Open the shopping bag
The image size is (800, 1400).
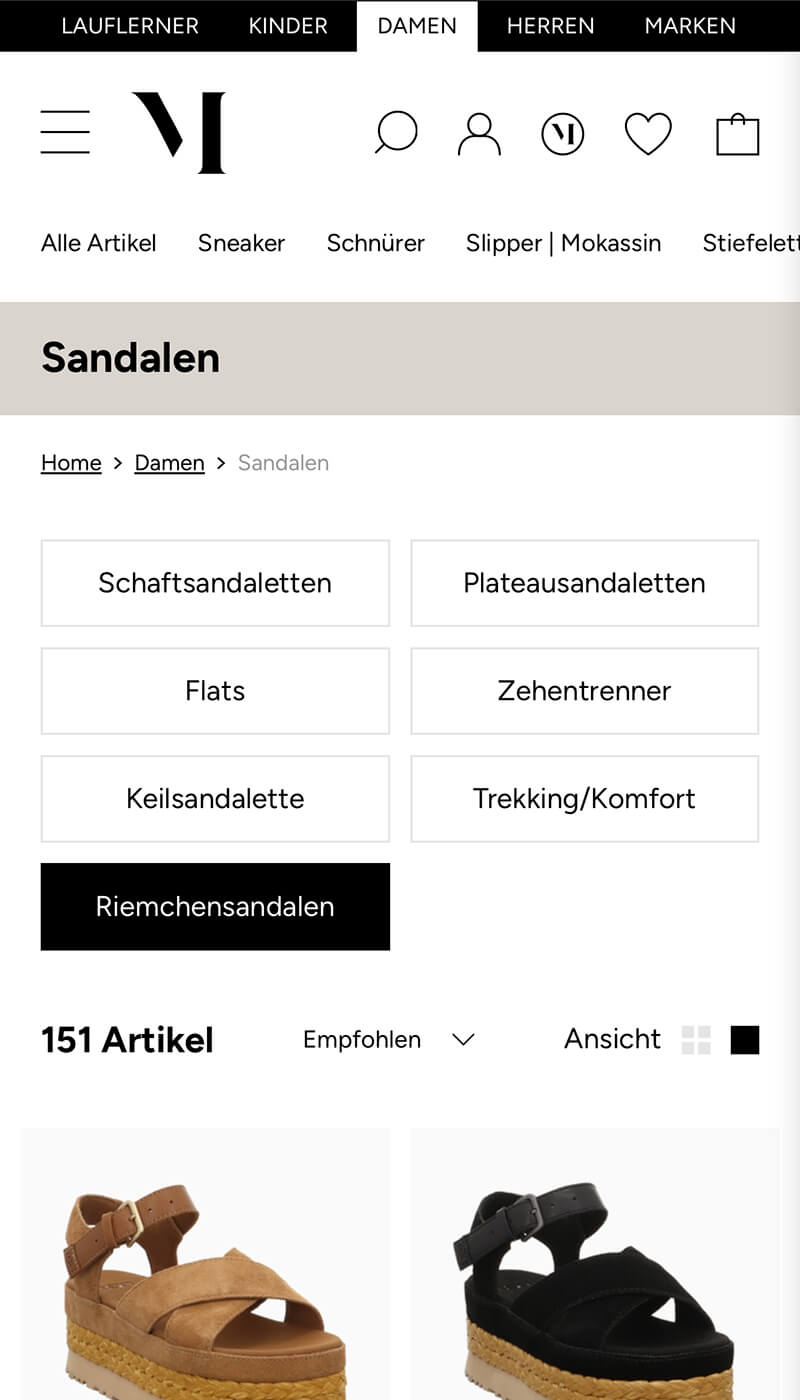(x=737, y=134)
